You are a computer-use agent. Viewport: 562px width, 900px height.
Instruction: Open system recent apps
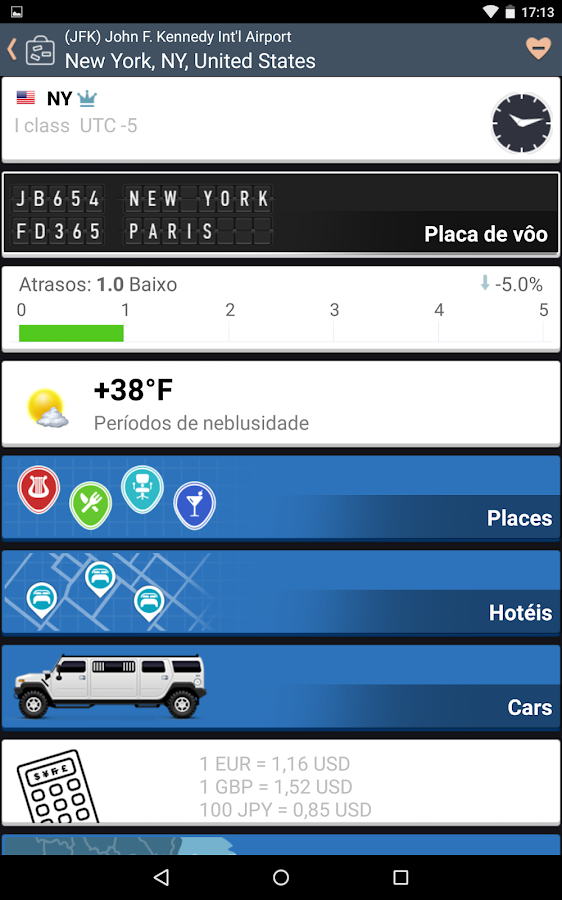coord(400,877)
